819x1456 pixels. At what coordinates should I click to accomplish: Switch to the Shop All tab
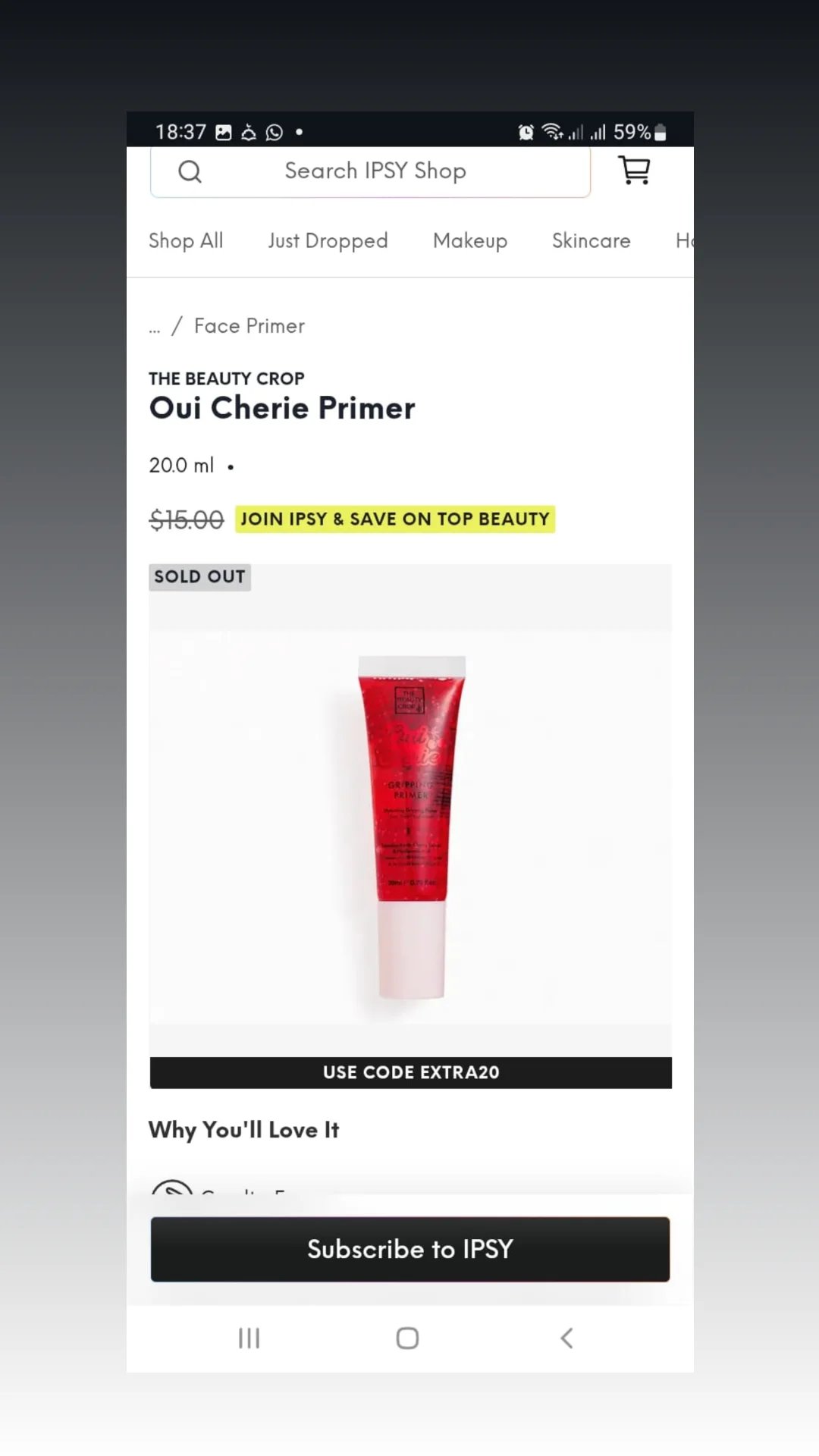tap(186, 240)
